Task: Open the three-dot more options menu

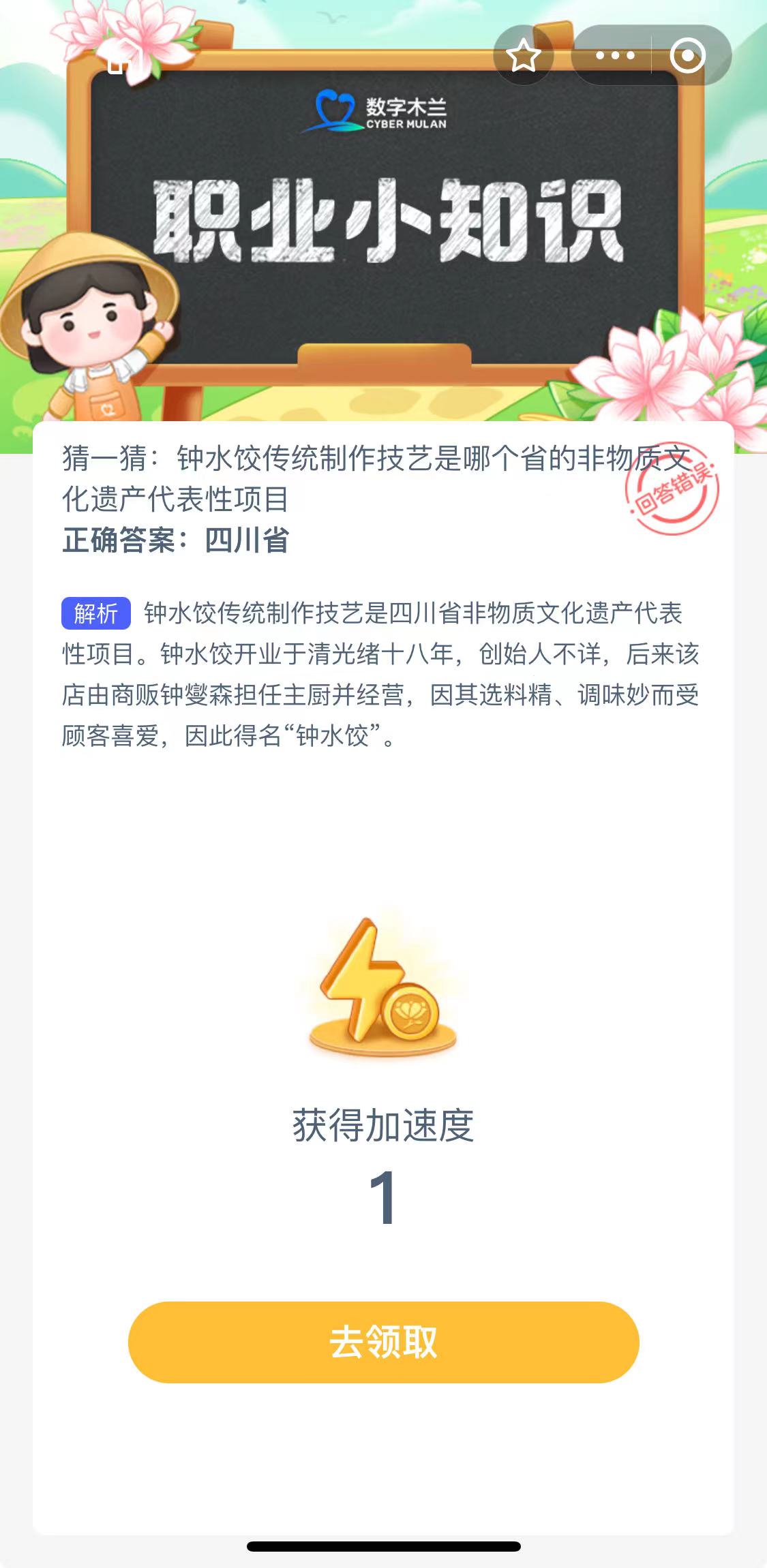Action: [x=615, y=56]
